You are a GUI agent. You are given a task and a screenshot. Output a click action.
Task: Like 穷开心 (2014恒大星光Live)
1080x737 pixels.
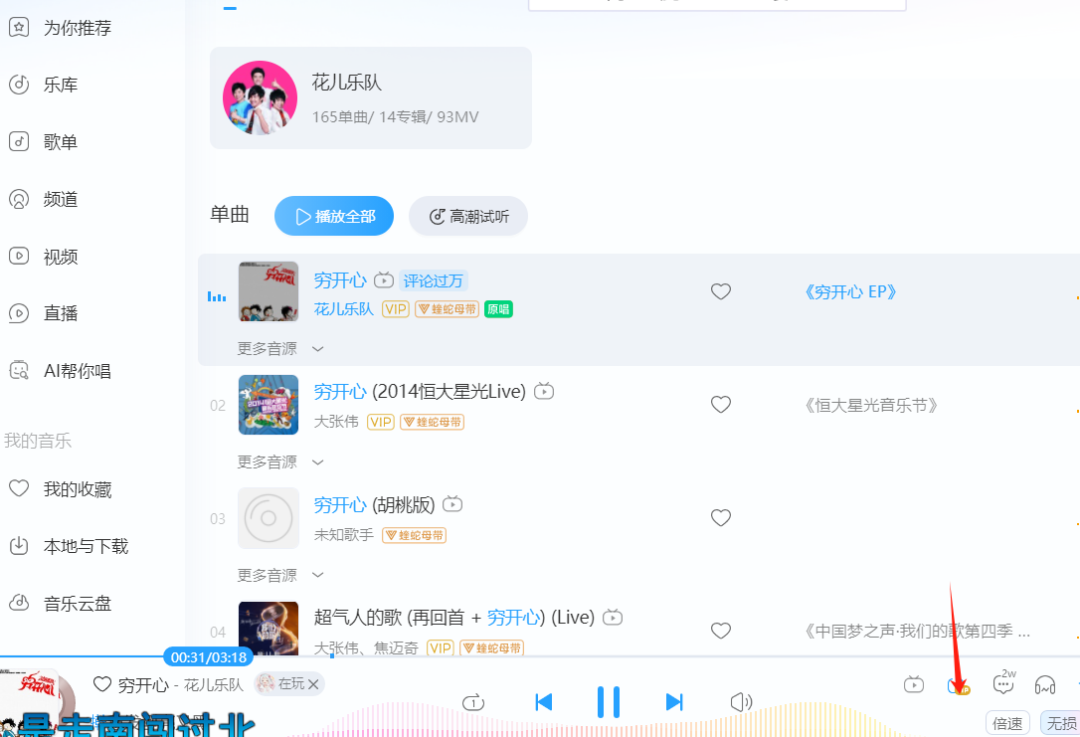(x=720, y=404)
